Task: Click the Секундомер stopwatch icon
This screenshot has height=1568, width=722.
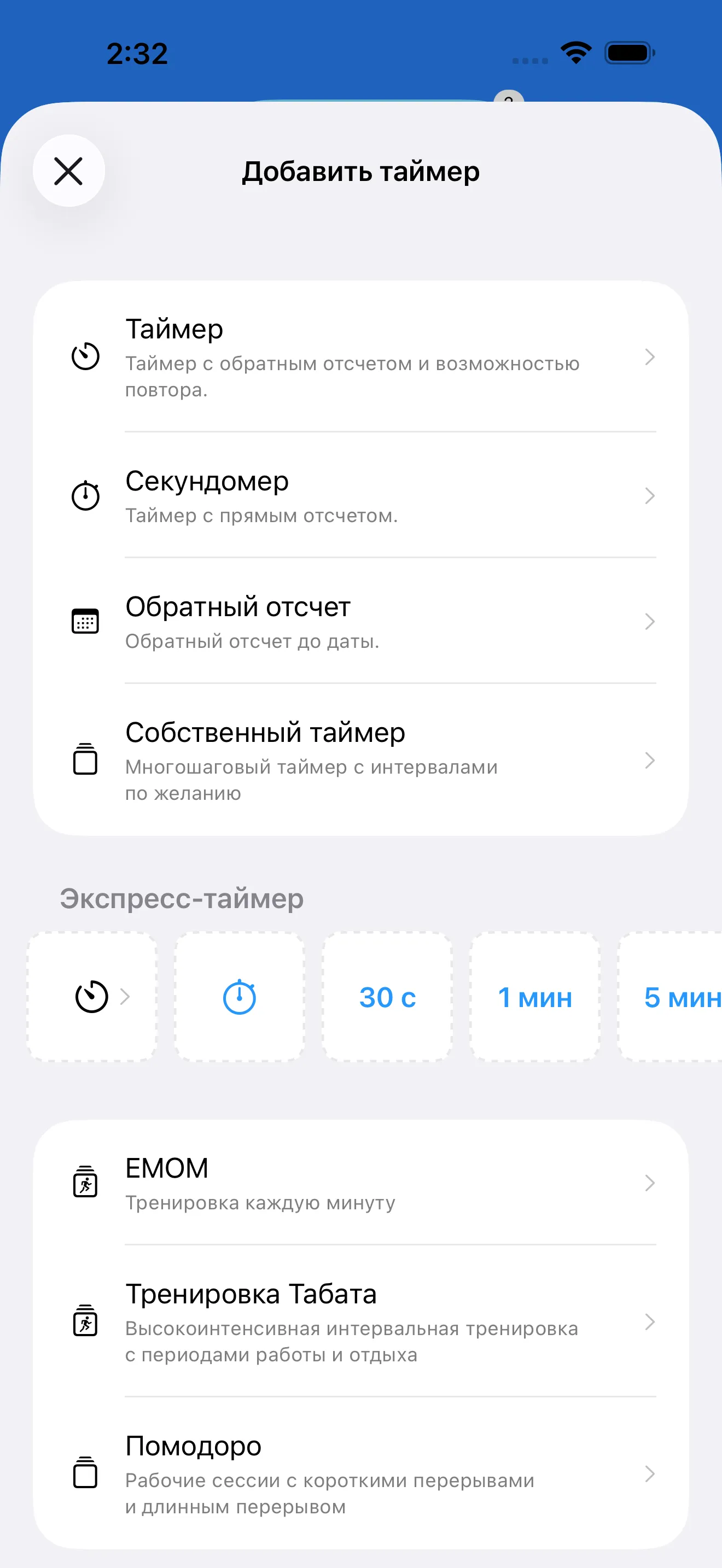Action: (85, 495)
